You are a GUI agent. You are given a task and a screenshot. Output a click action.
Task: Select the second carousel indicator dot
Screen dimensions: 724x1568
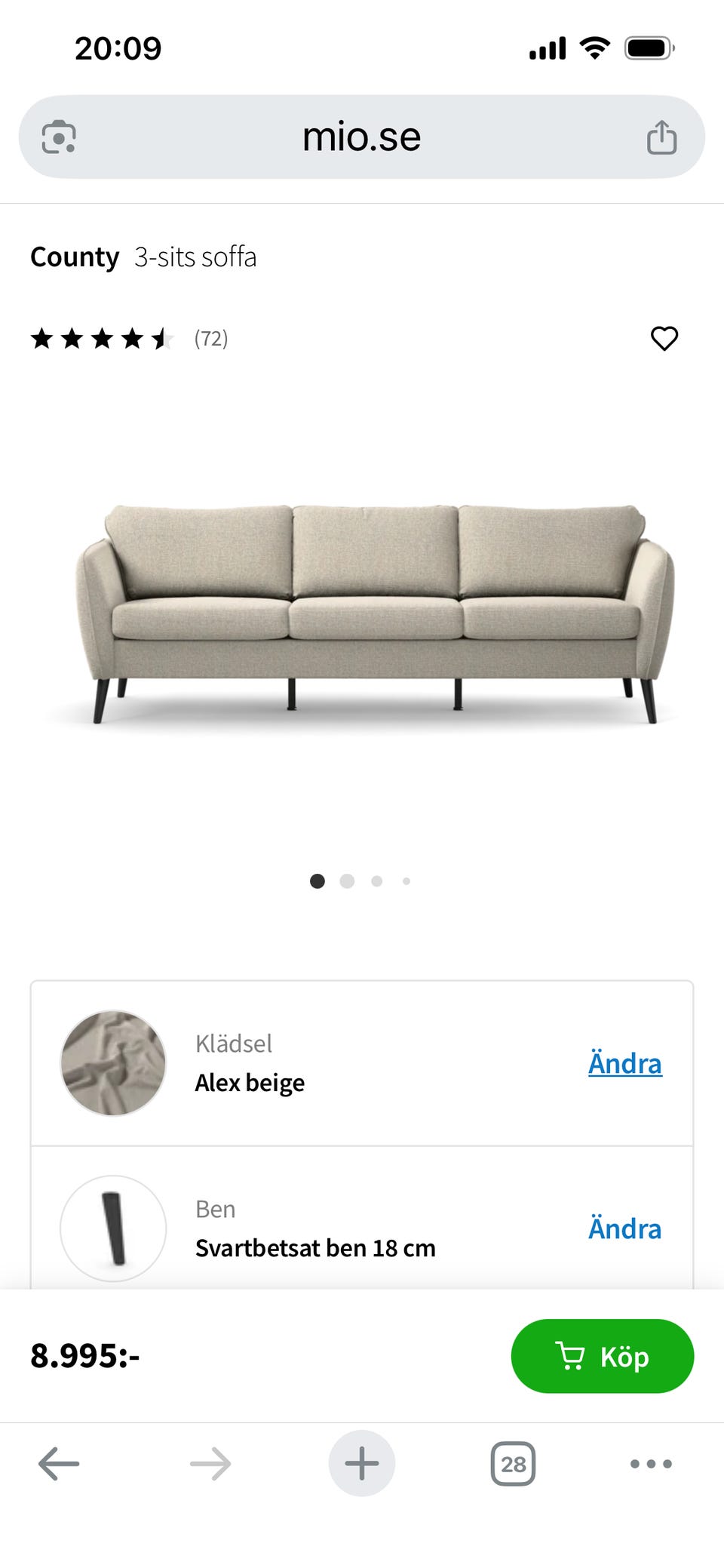pyautogui.click(x=347, y=881)
